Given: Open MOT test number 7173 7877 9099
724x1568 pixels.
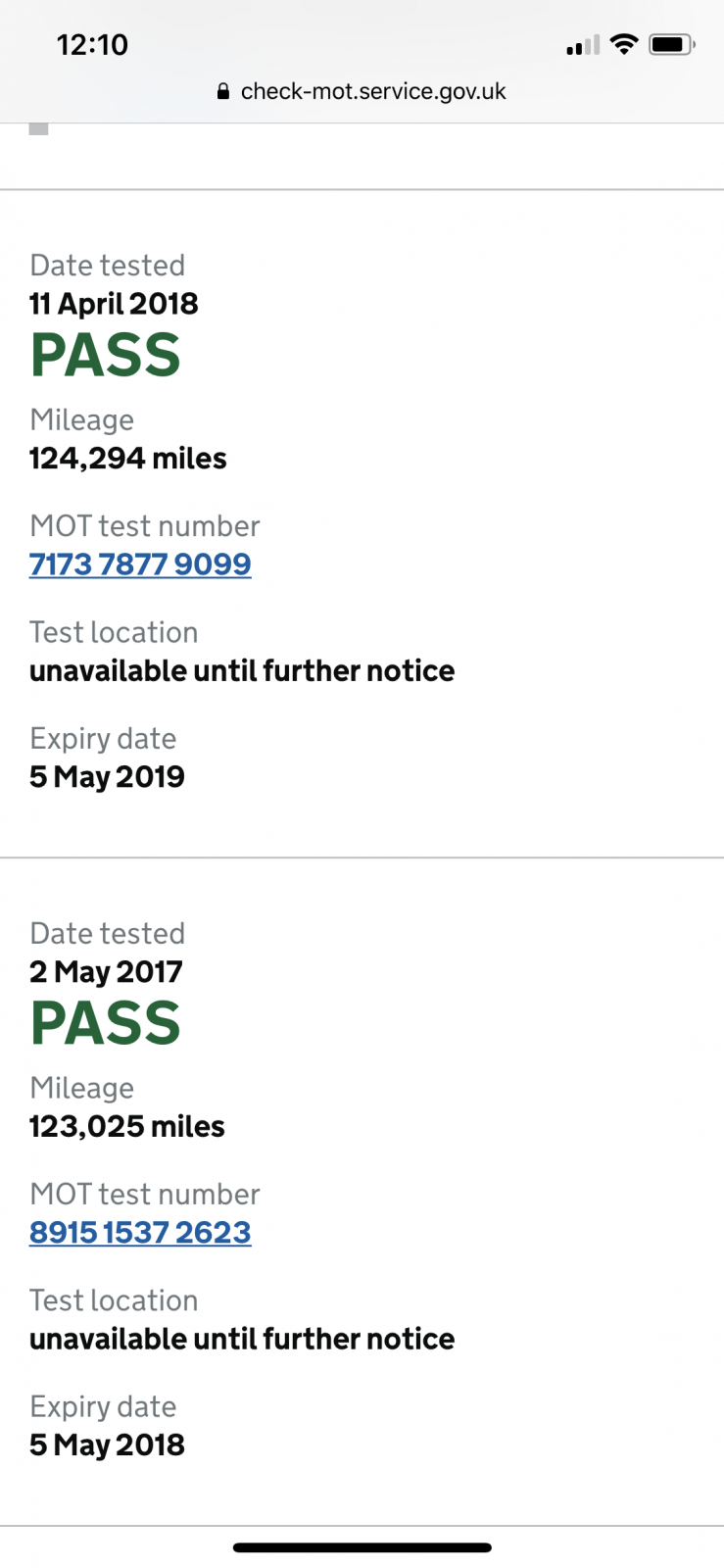Looking at the screenshot, I should click(140, 564).
